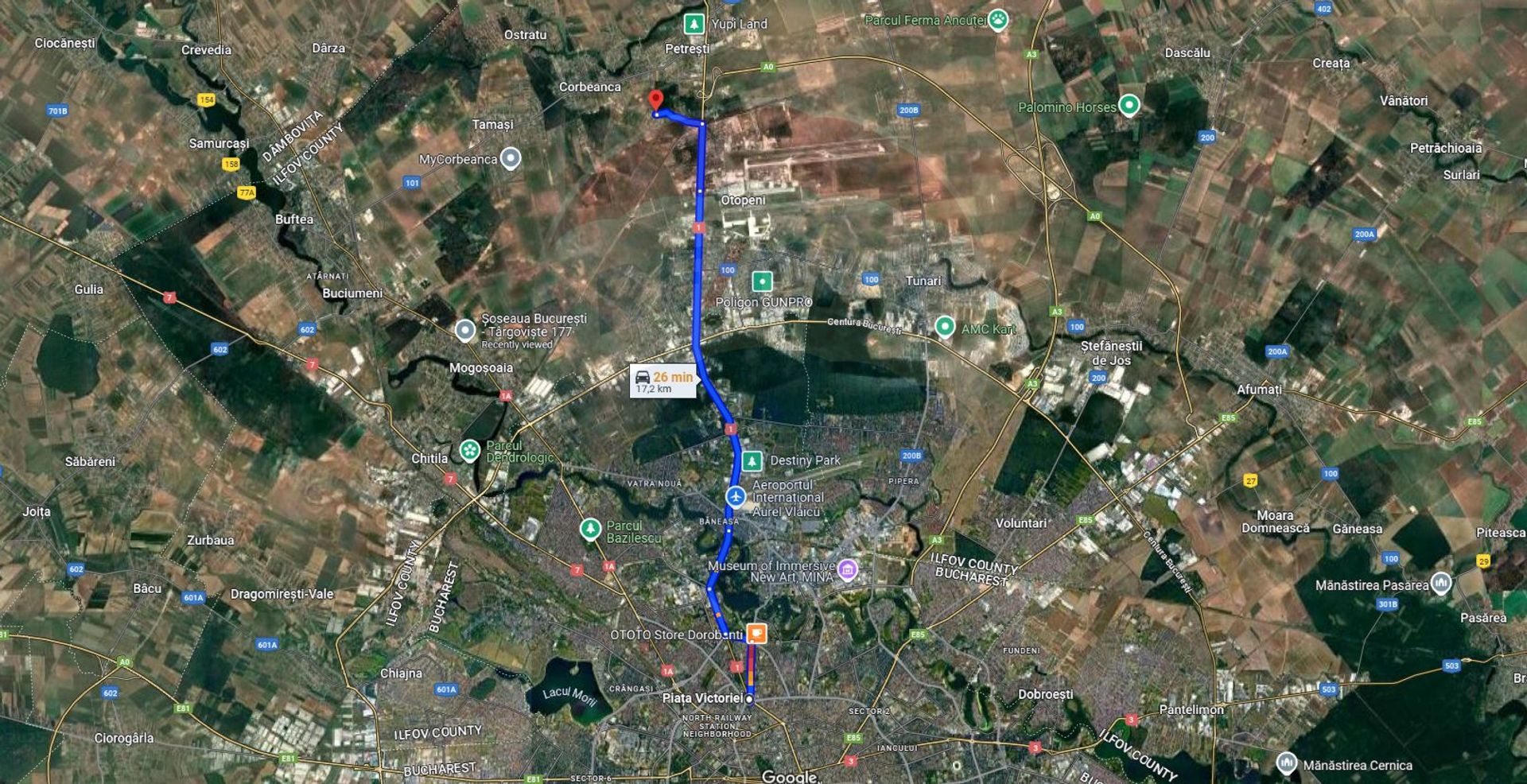Open Aeroportul Internațional Aurel Vlaicu marker
This screenshot has width=1527, height=784.
point(736,496)
